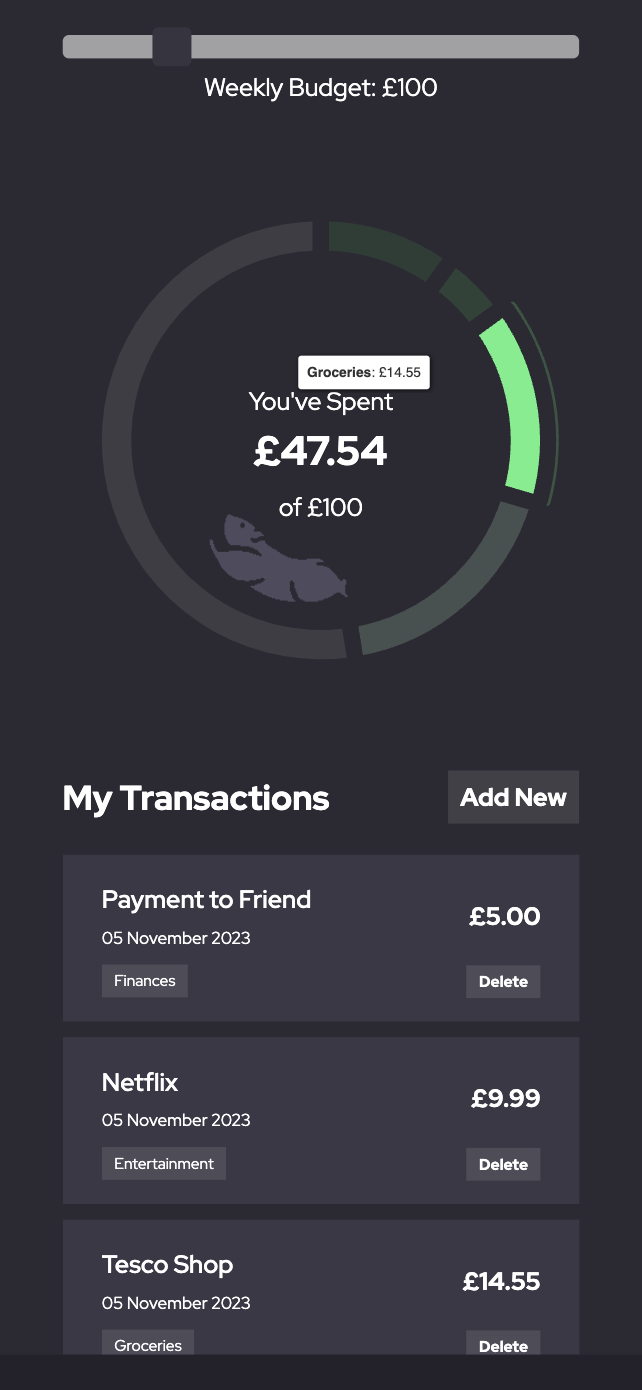The image size is (642, 1390).
Task: Tap the Weekly Budget slider handle
Action: coord(171,47)
